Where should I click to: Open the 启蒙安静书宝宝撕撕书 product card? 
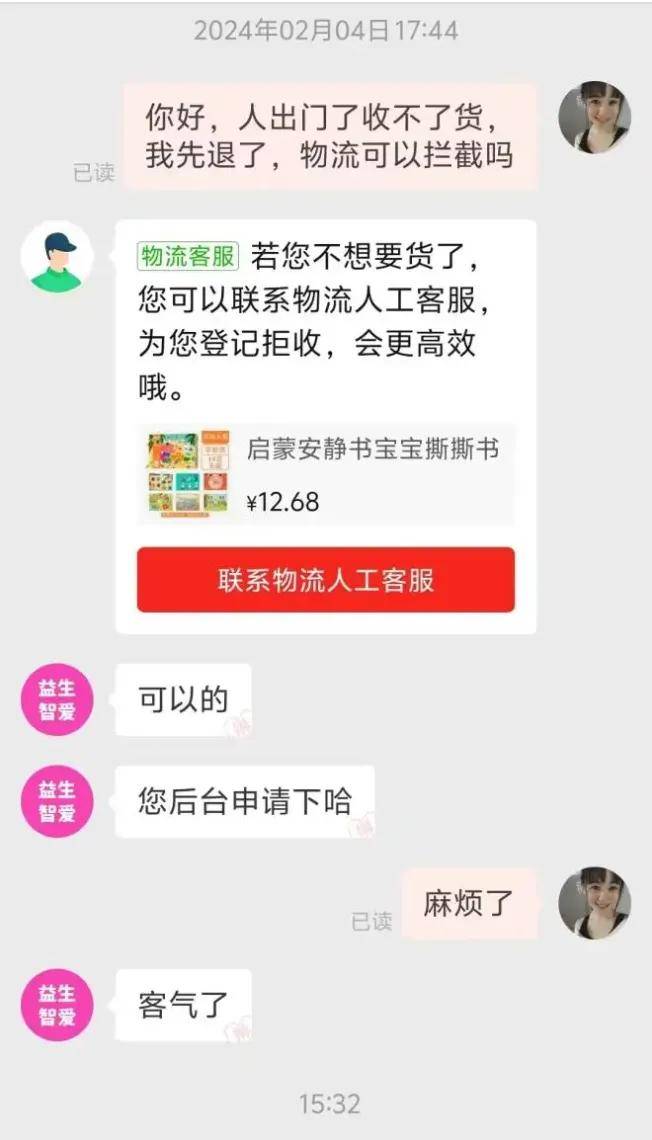point(325,474)
